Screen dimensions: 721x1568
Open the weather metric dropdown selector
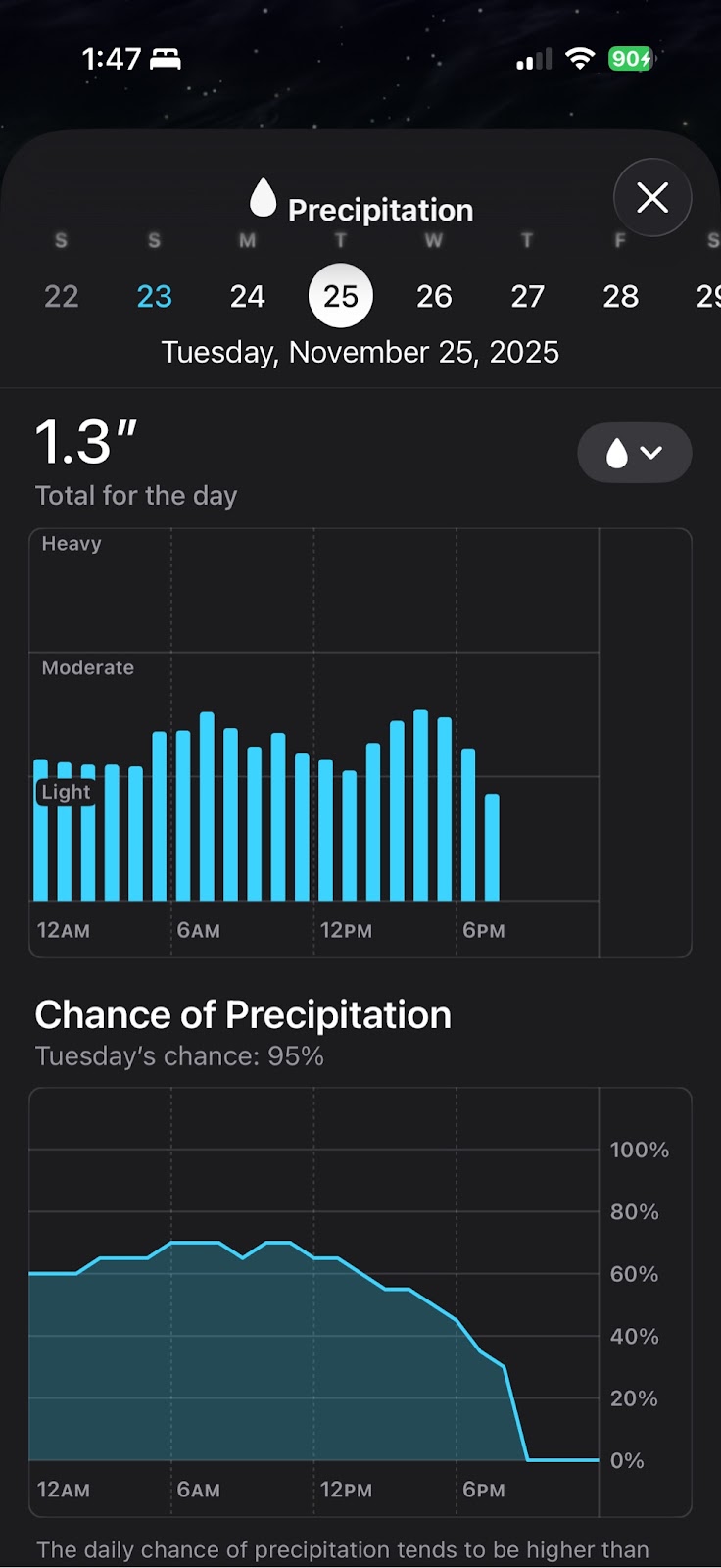point(634,453)
